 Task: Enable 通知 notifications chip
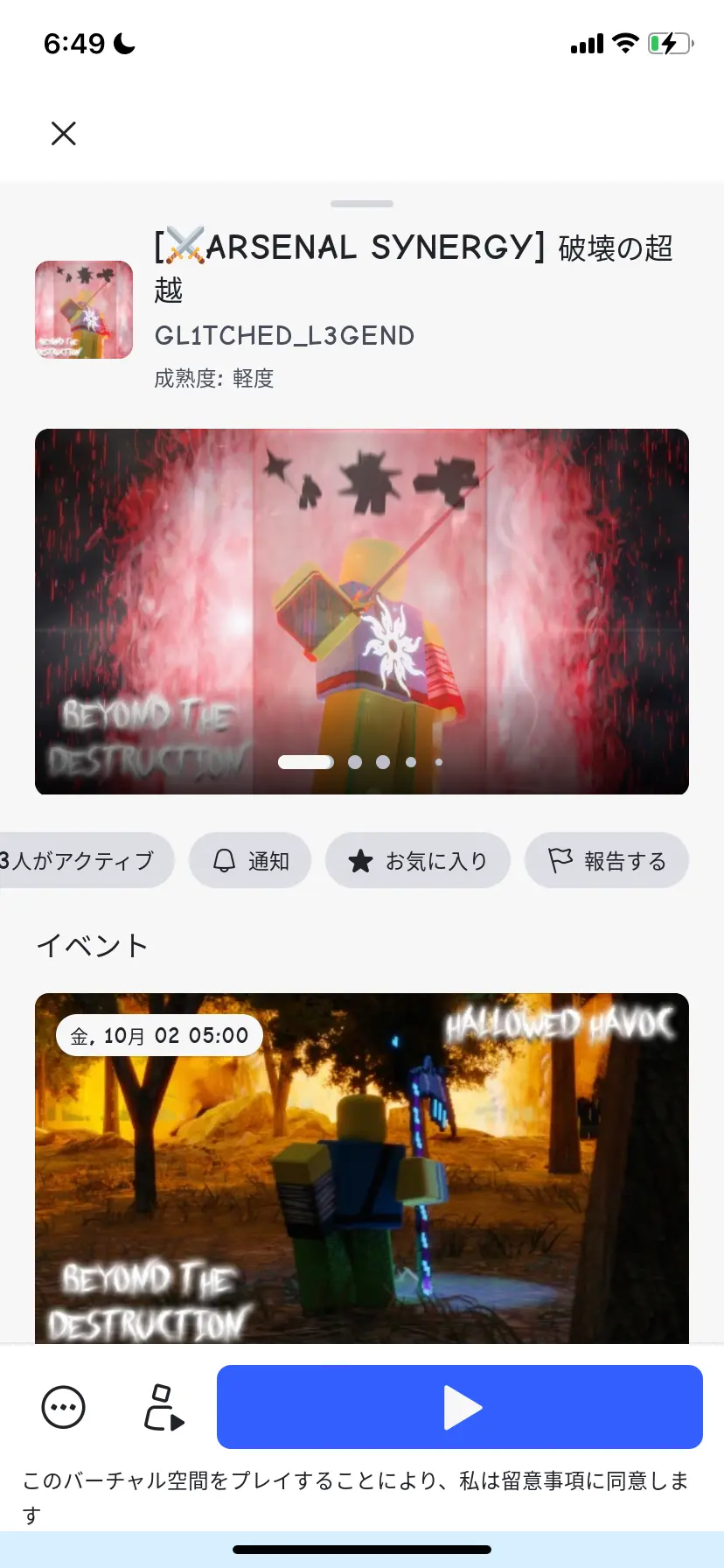point(251,861)
